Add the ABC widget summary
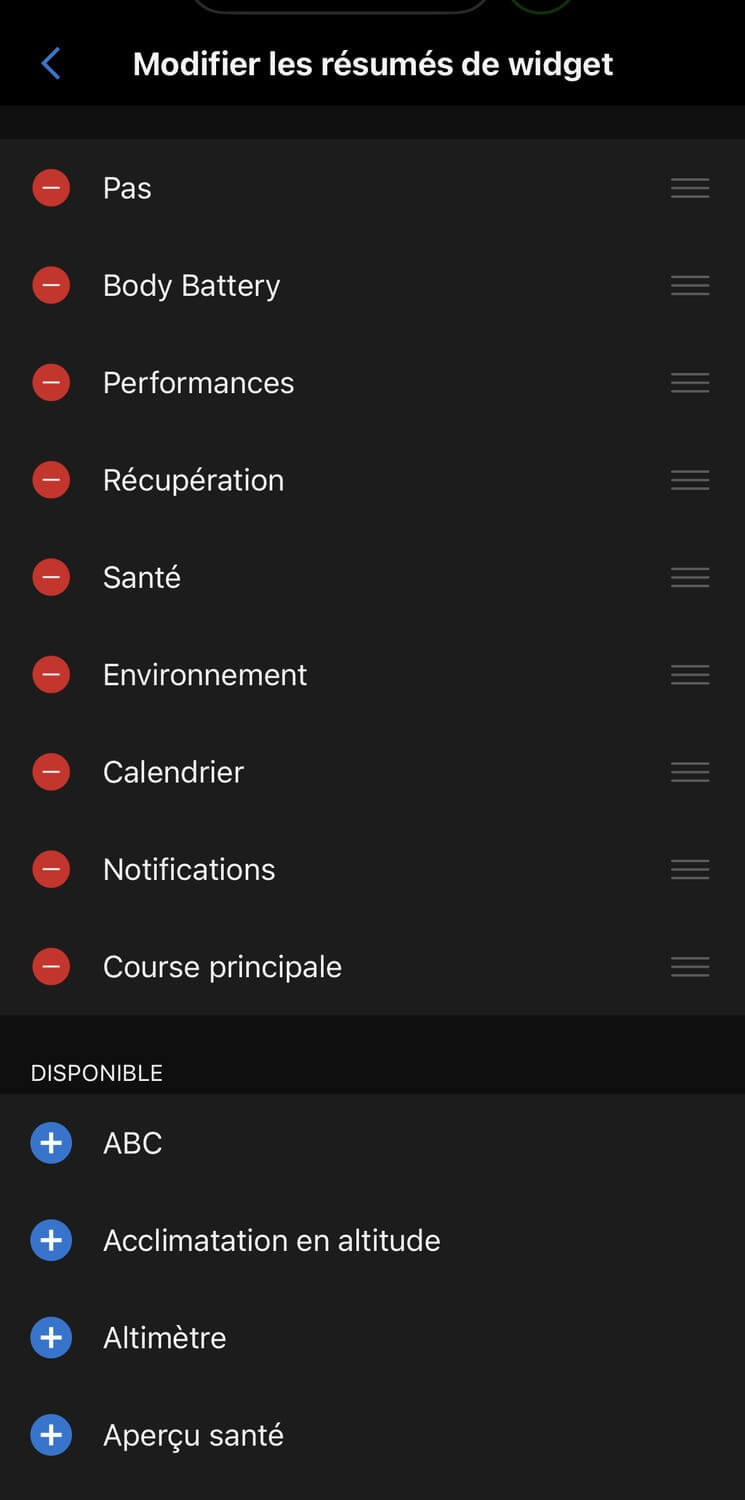Screen dimensions: 745x1500 (51, 1143)
